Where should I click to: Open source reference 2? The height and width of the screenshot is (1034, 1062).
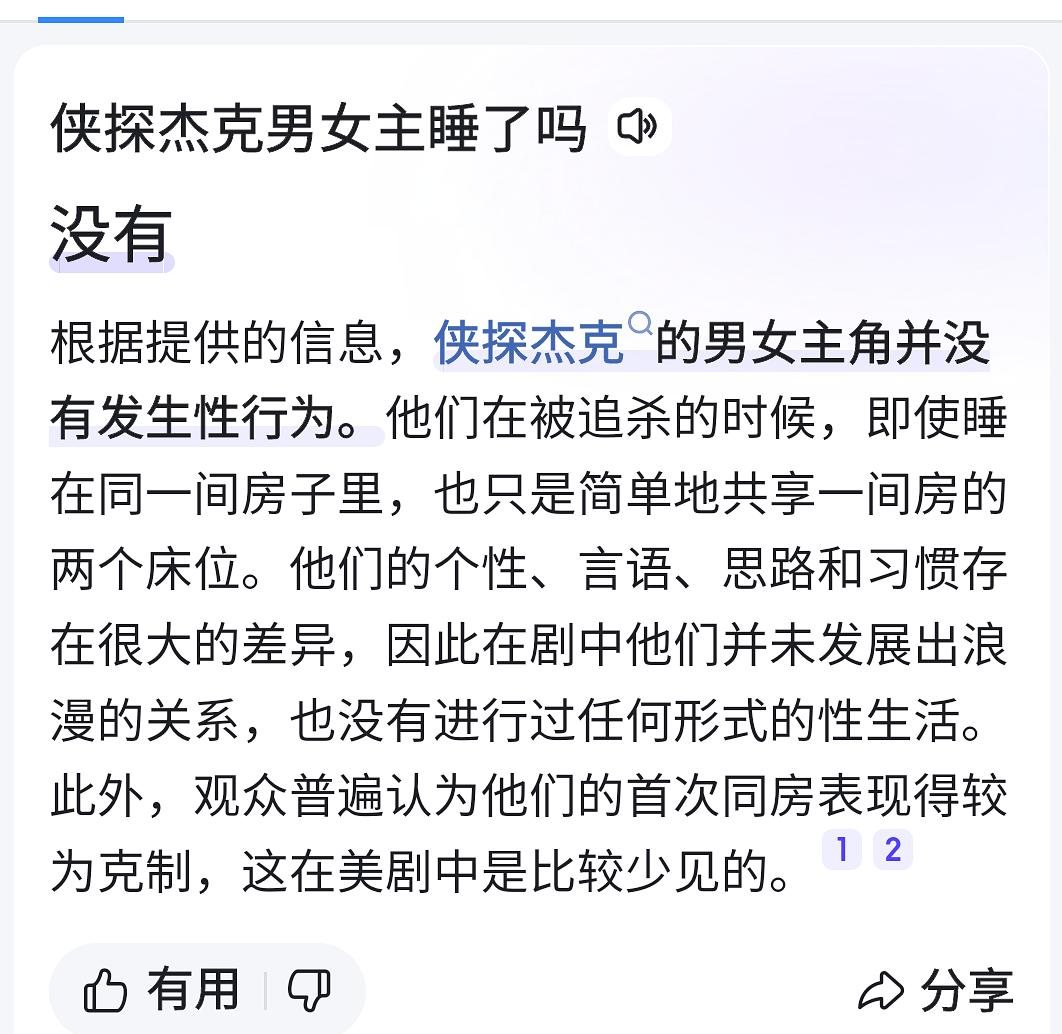point(892,851)
